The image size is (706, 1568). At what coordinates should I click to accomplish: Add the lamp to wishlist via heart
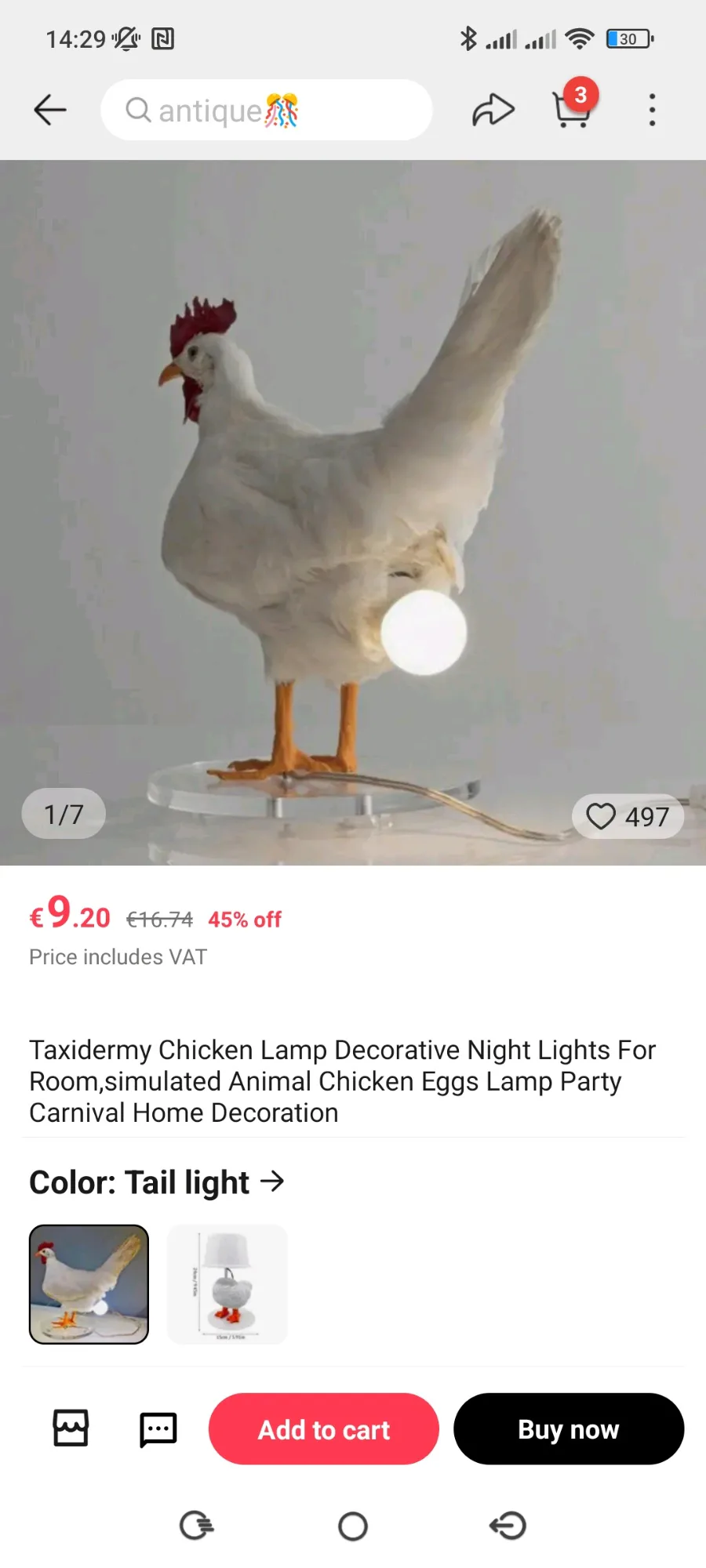coord(602,816)
